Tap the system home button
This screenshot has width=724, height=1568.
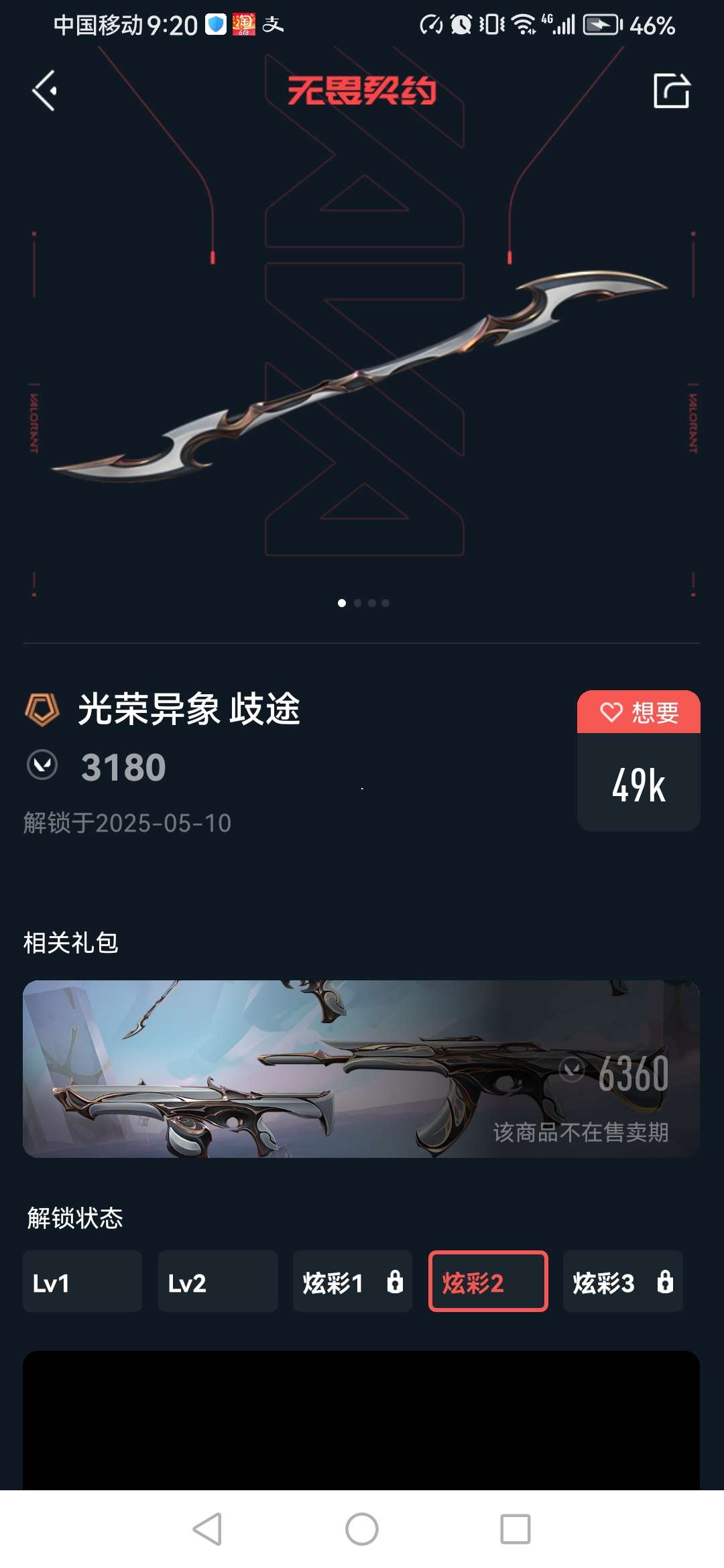click(362, 1529)
